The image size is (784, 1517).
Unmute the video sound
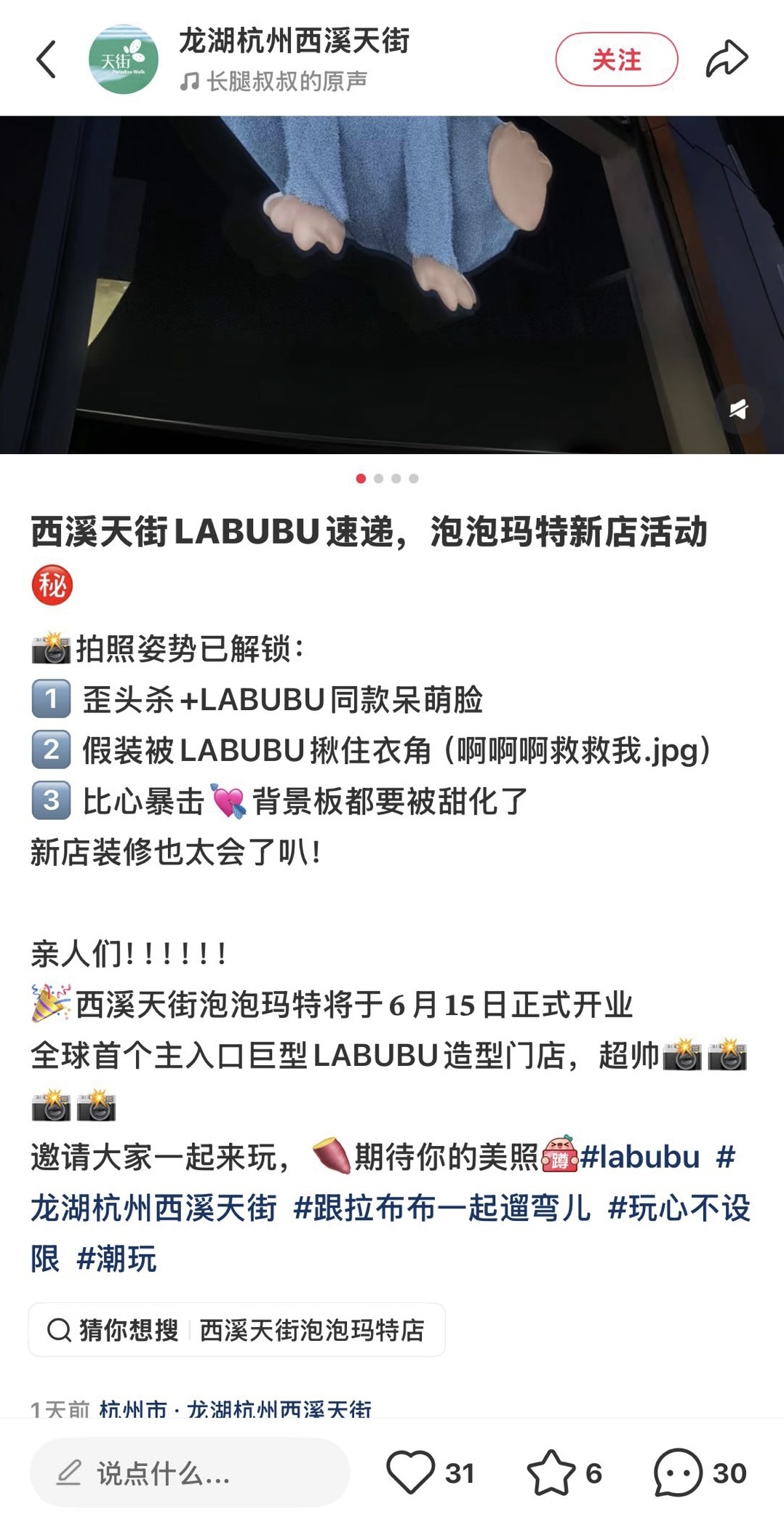[738, 410]
